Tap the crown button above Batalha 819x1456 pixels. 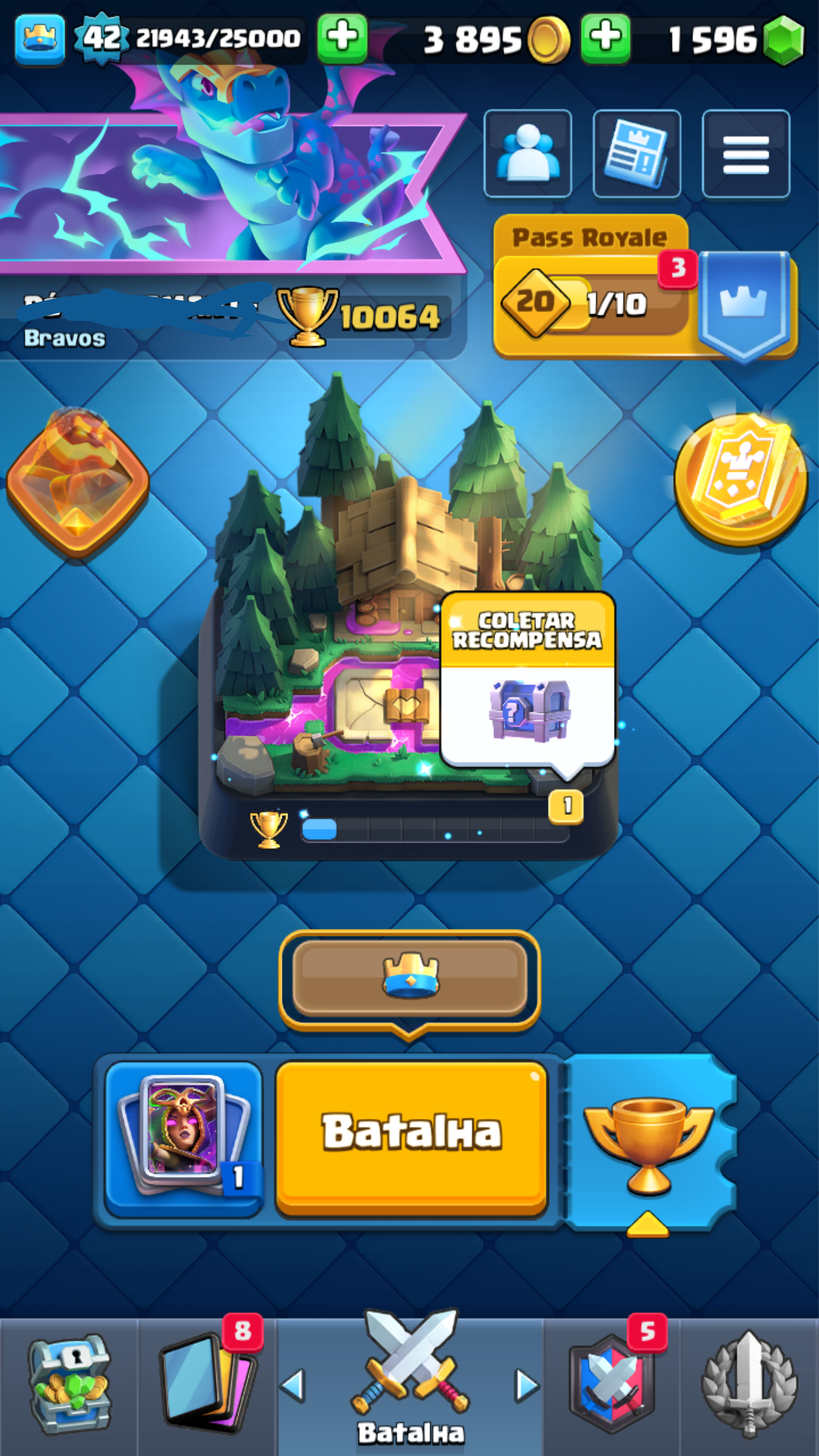410,978
